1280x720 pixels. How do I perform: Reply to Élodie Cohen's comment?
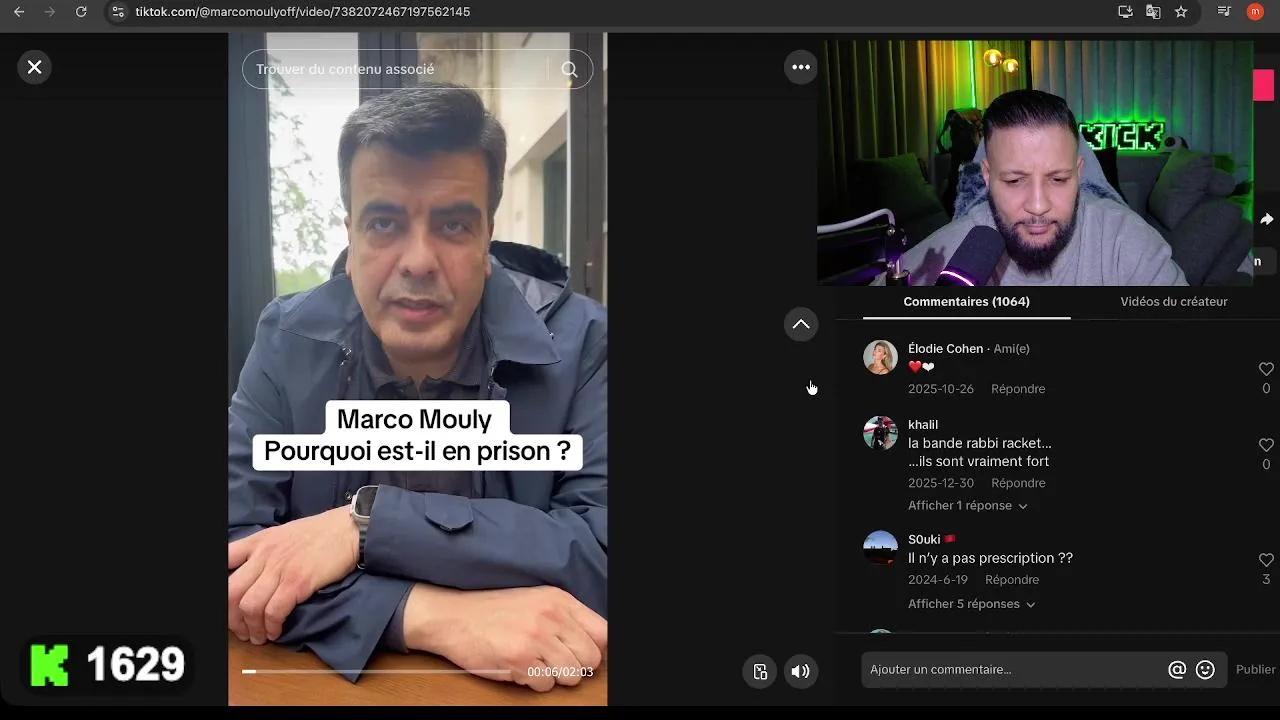(x=1018, y=389)
